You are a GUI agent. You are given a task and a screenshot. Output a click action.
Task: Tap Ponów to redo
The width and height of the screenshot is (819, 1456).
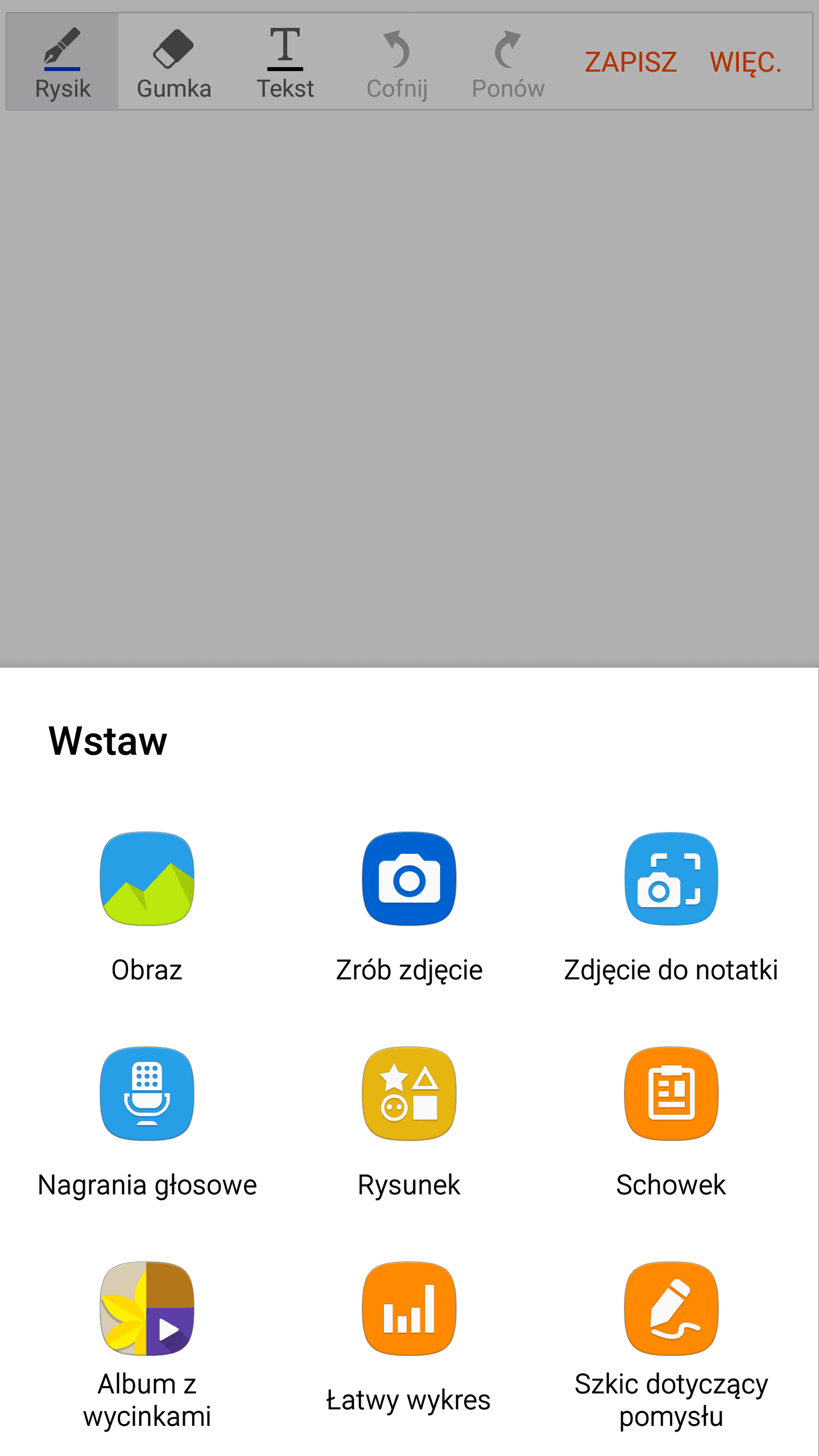(508, 61)
